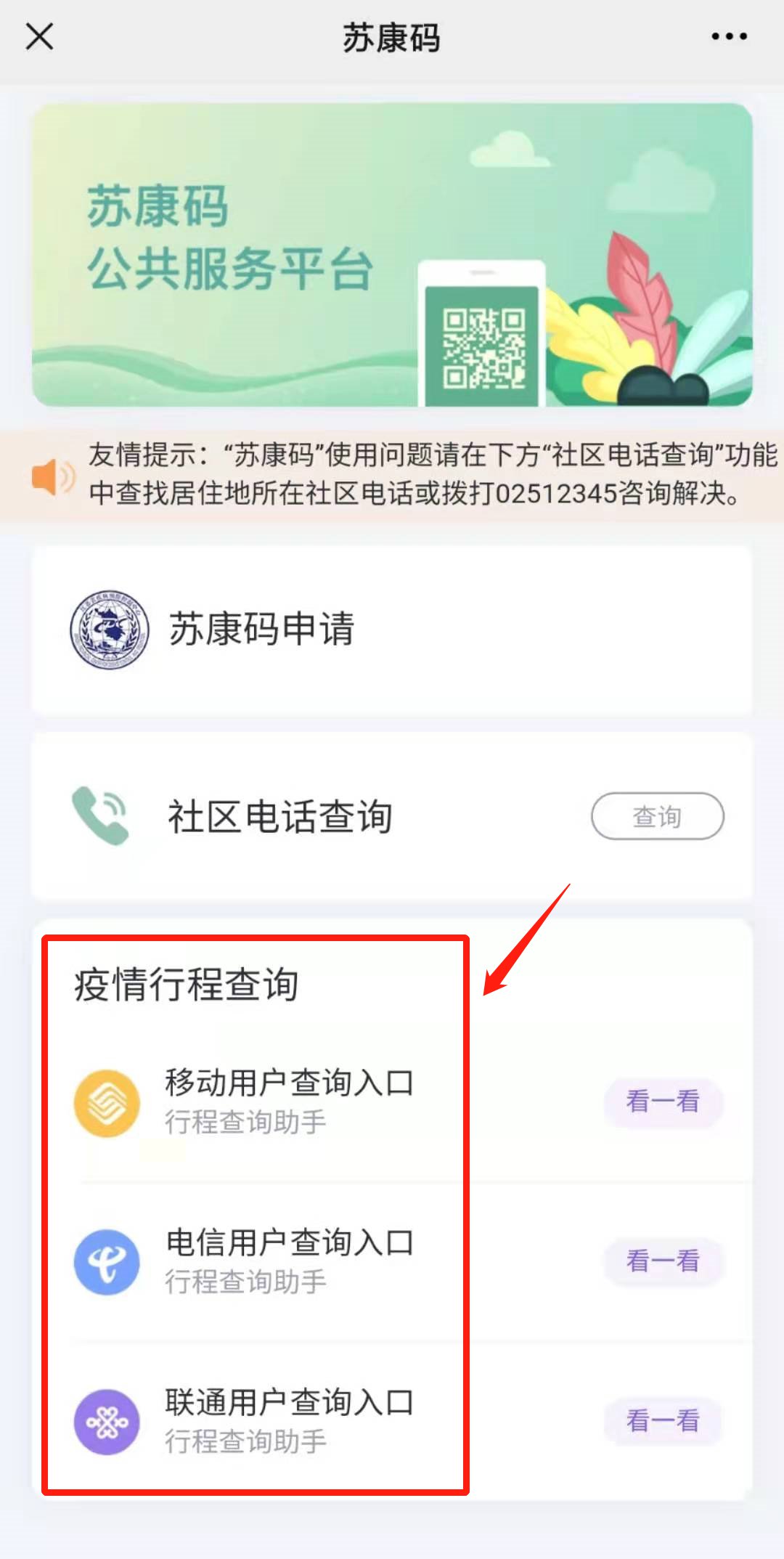Screen dimensions: 784x1559
Task: Open 苏康码申请
Action: point(392,629)
